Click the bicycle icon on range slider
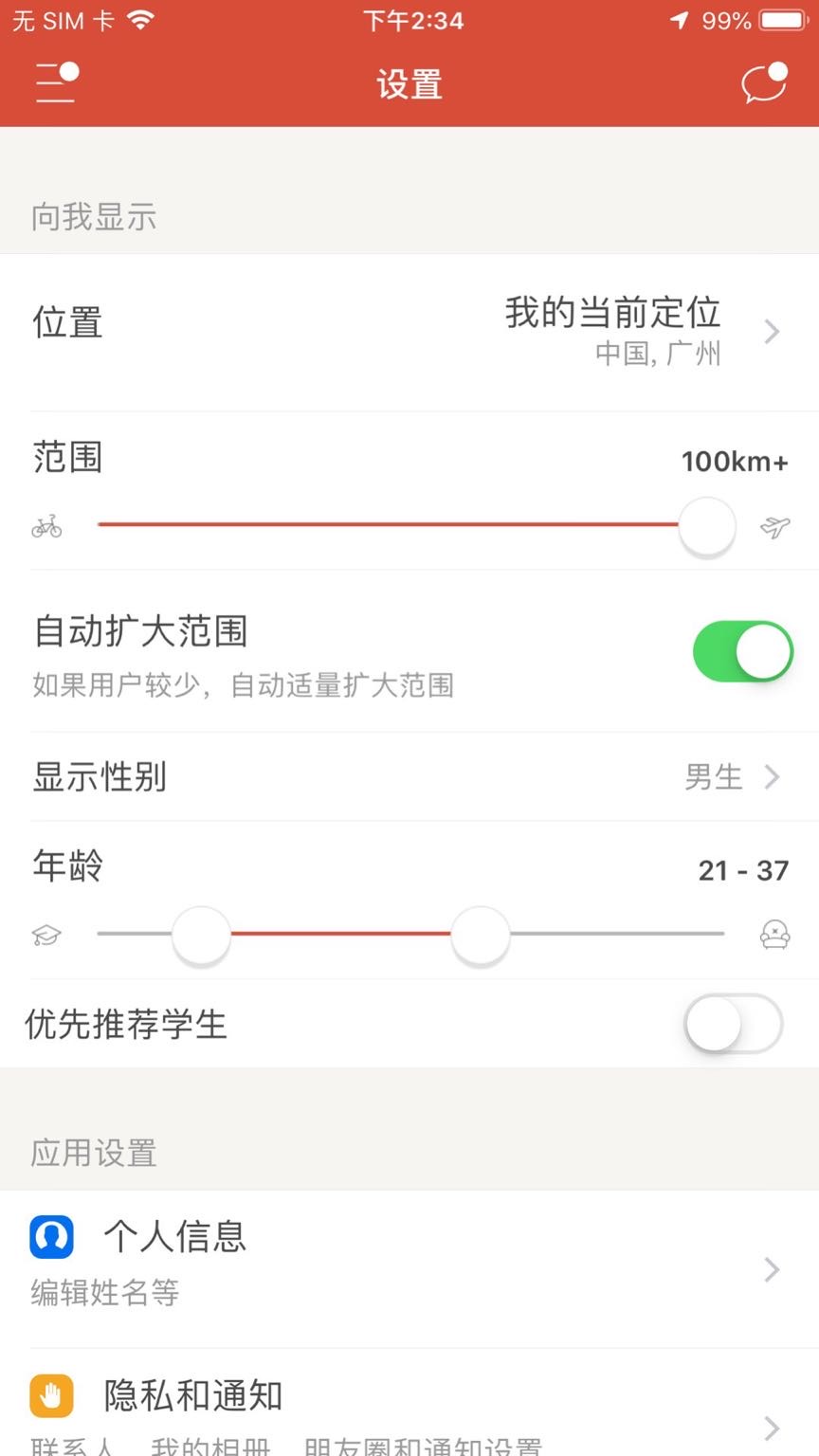The height and width of the screenshot is (1456, 819). [x=46, y=526]
